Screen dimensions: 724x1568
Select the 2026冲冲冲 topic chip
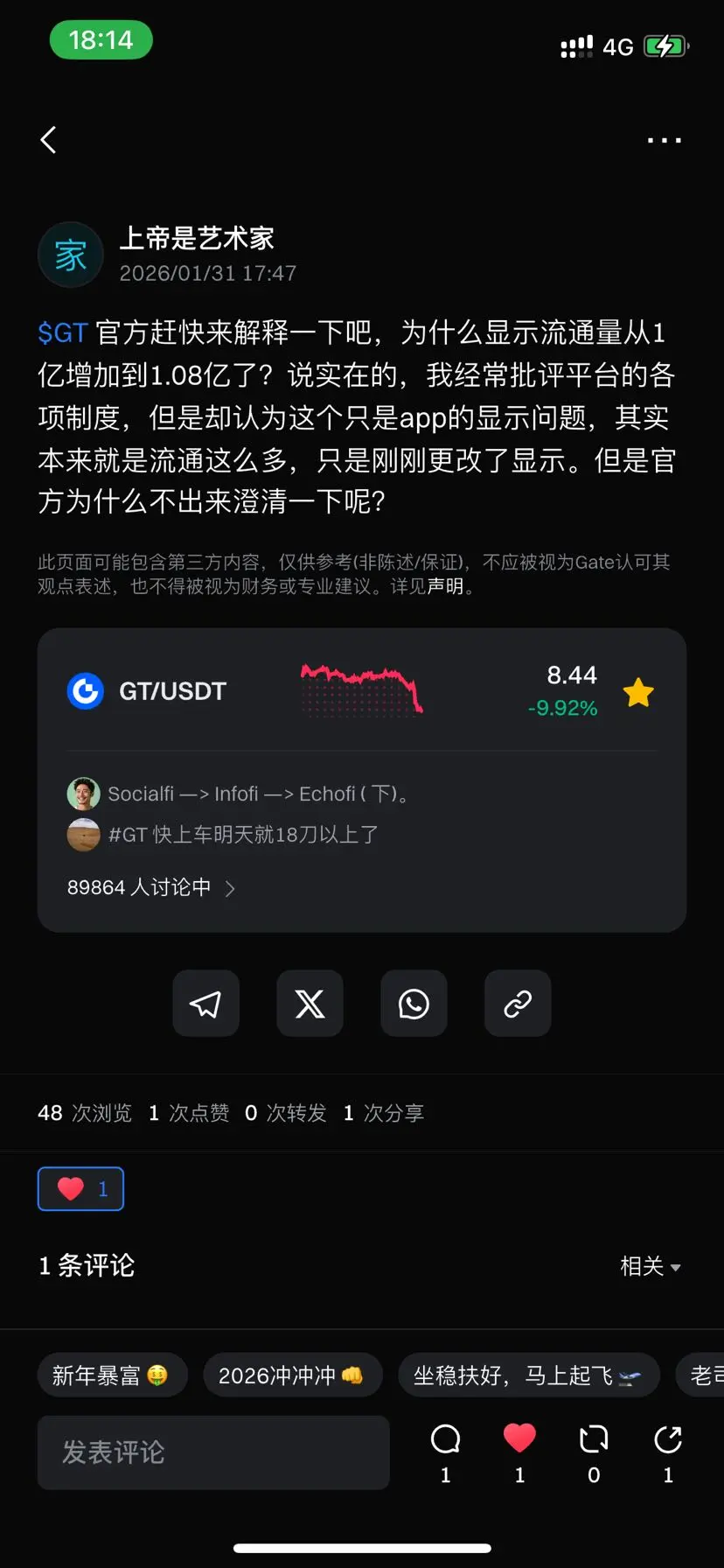tap(293, 1375)
